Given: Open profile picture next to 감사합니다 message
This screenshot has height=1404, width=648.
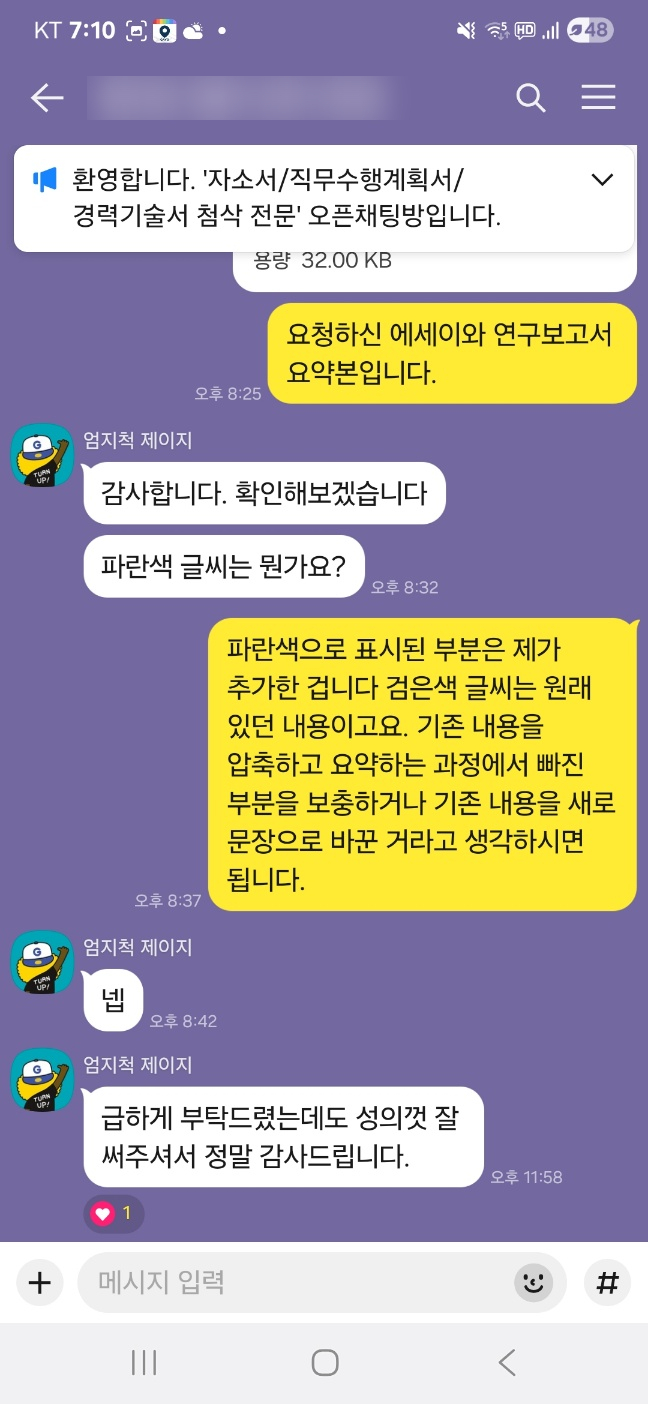Looking at the screenshot, I should (42, 455).
